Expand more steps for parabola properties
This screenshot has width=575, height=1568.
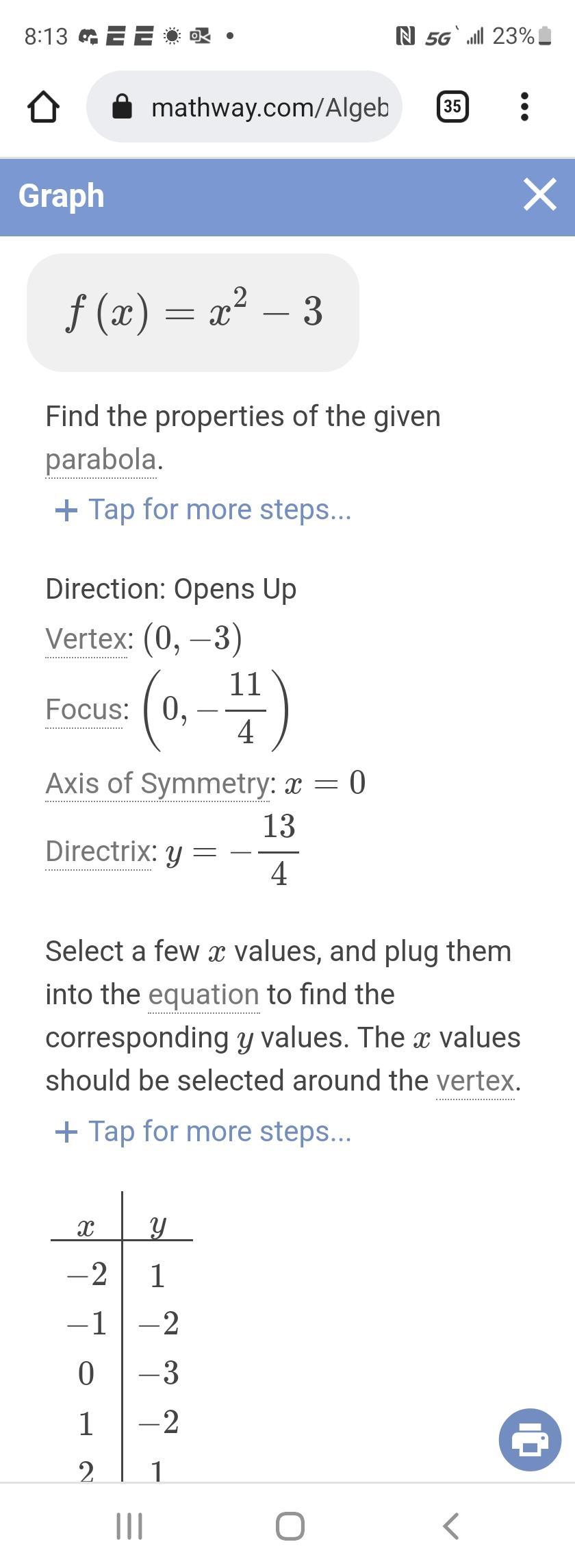click(203, 510)
